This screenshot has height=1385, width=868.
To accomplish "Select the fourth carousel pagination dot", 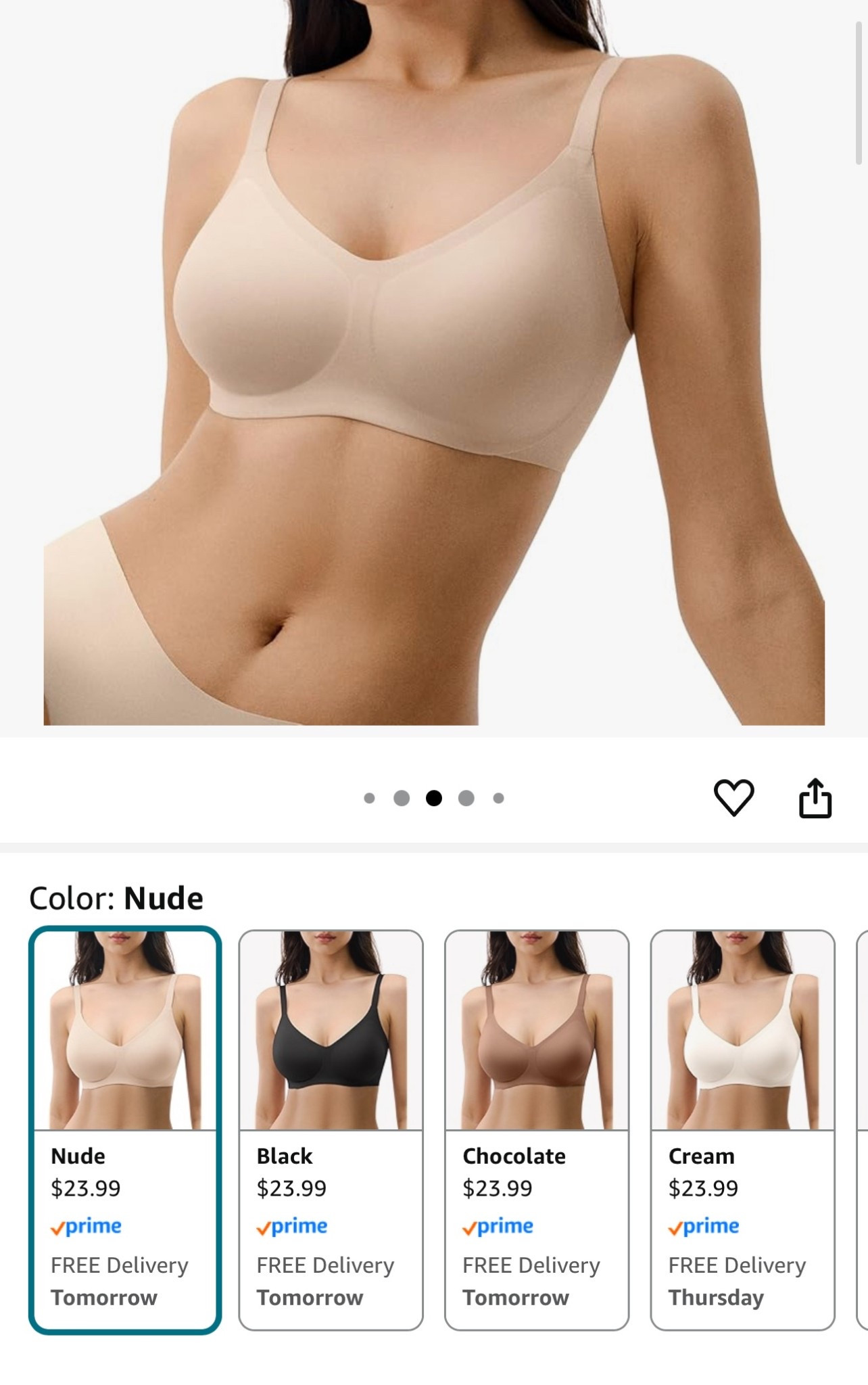I will tap(466, 798).
